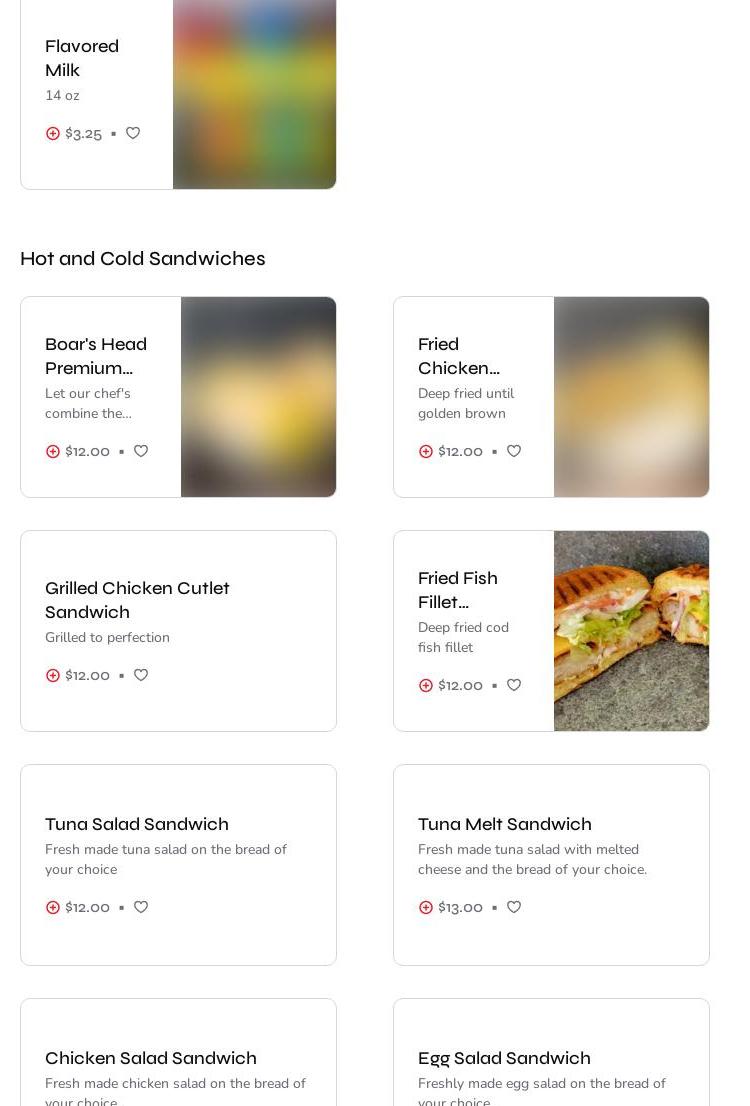
Task: Add Fried Fish Fillet sandwich to cart
Action: click(x=426, y=686)
